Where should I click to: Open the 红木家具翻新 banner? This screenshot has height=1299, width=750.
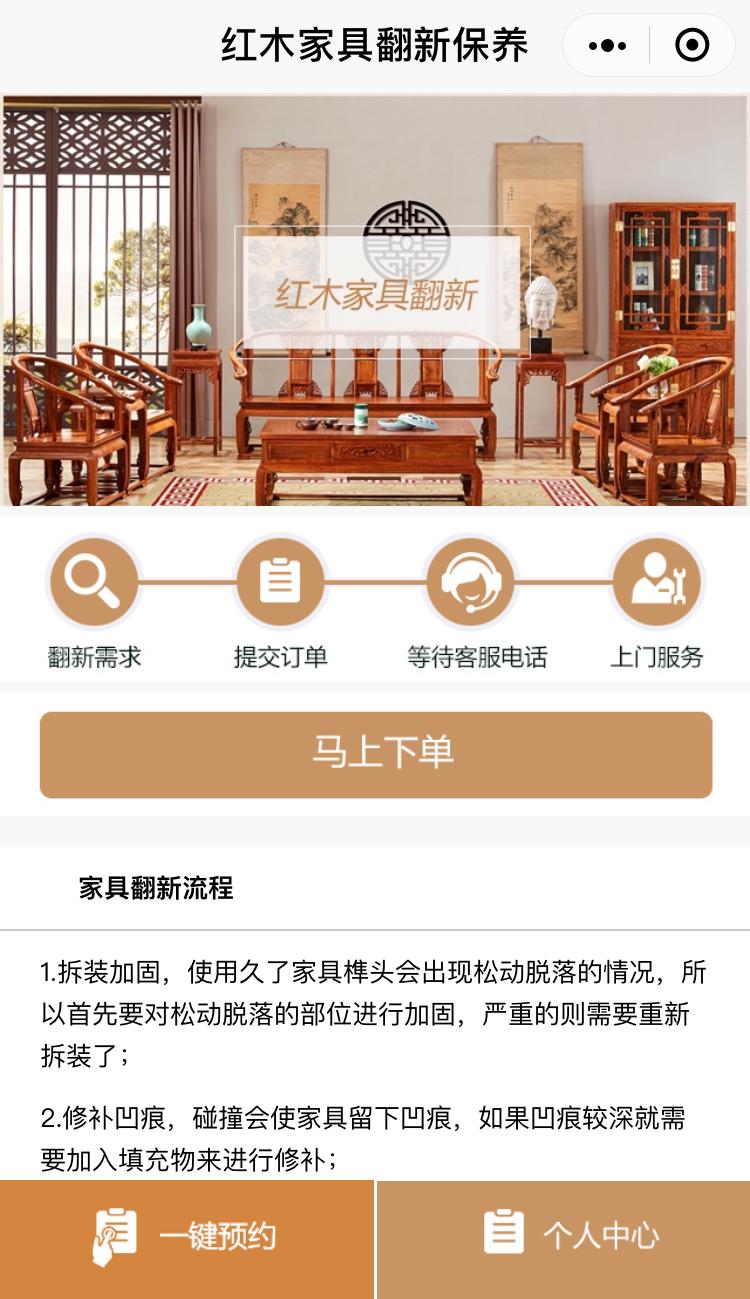376,300
